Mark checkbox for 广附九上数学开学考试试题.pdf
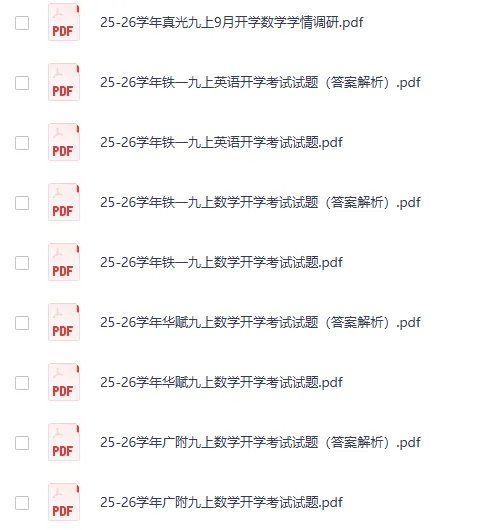 tap(22, 503)
